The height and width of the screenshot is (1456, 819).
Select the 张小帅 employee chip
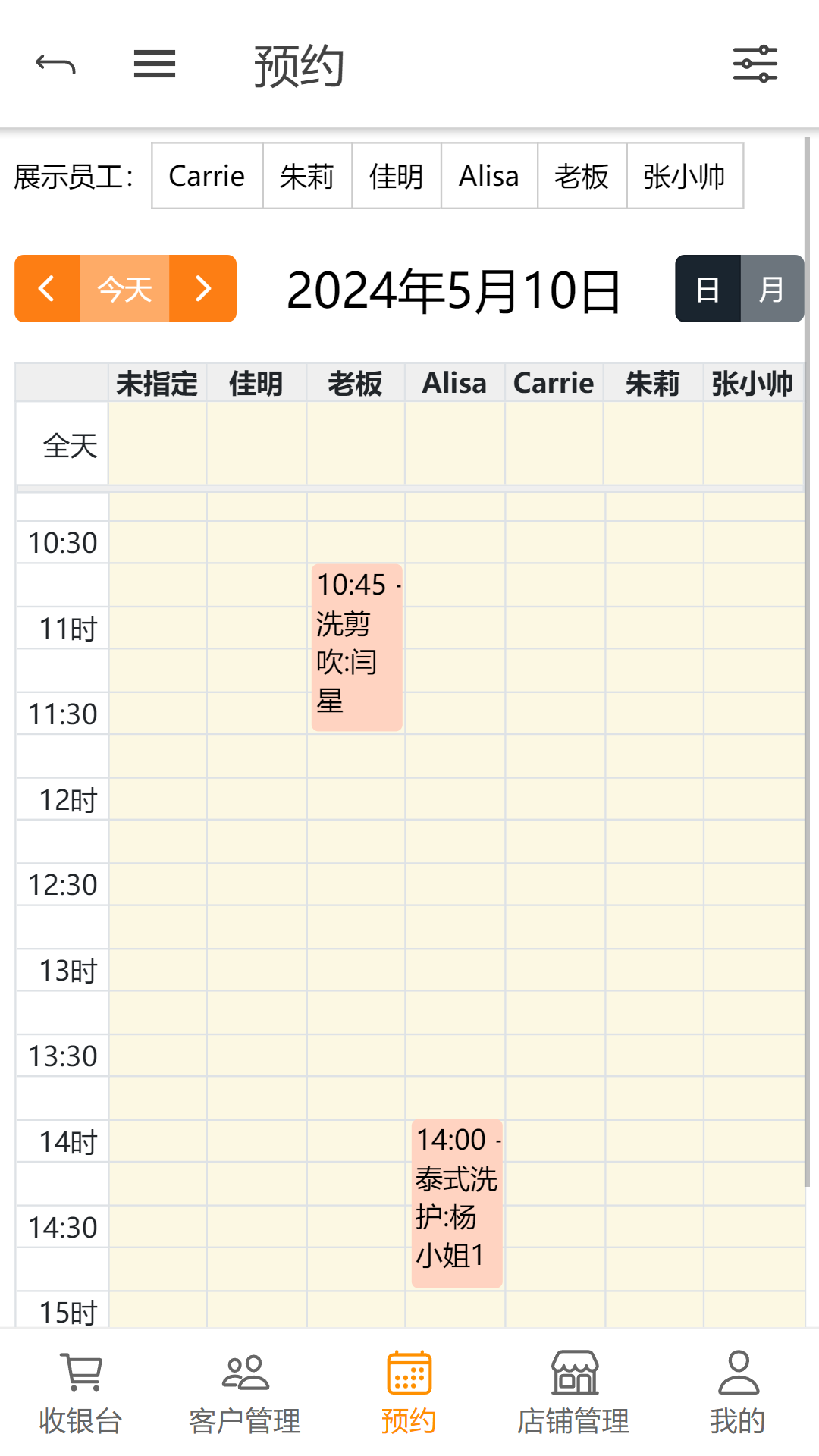tap(685, 176)
